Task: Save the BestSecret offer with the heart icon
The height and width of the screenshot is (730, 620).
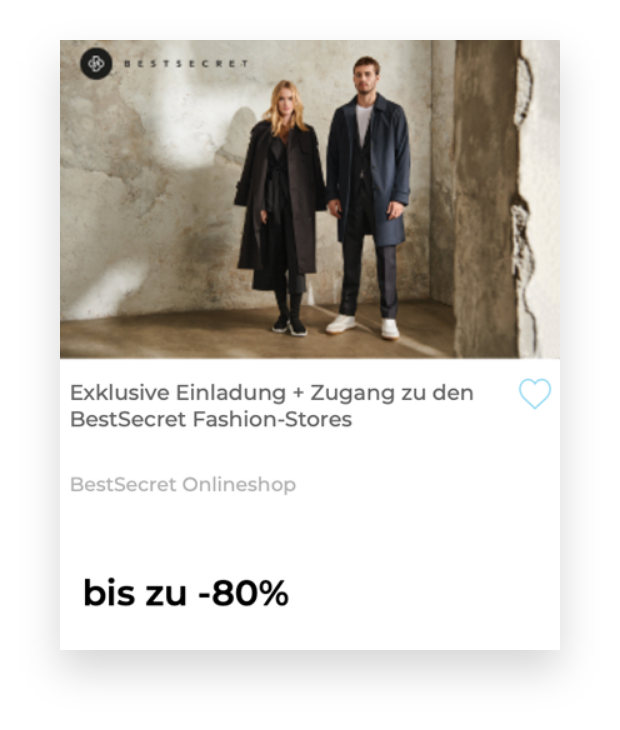Action: [534, 394]
